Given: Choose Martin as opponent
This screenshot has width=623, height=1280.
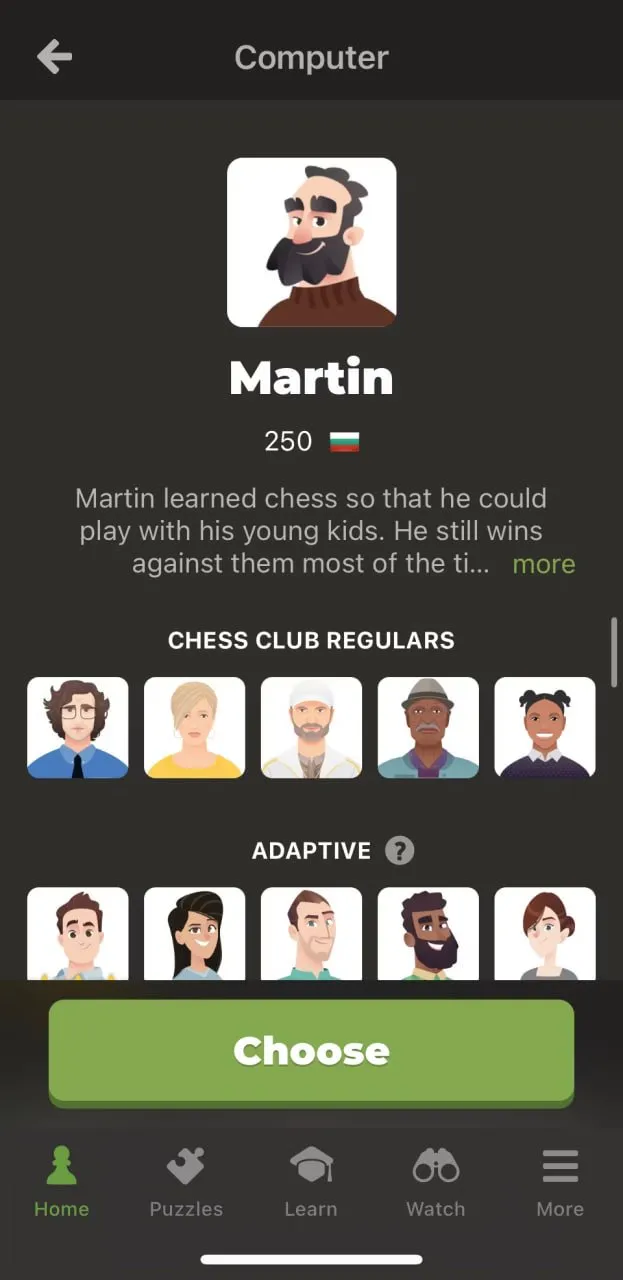Looking at the screenshot, I should pyautogui.click(x=311, y=1051).
